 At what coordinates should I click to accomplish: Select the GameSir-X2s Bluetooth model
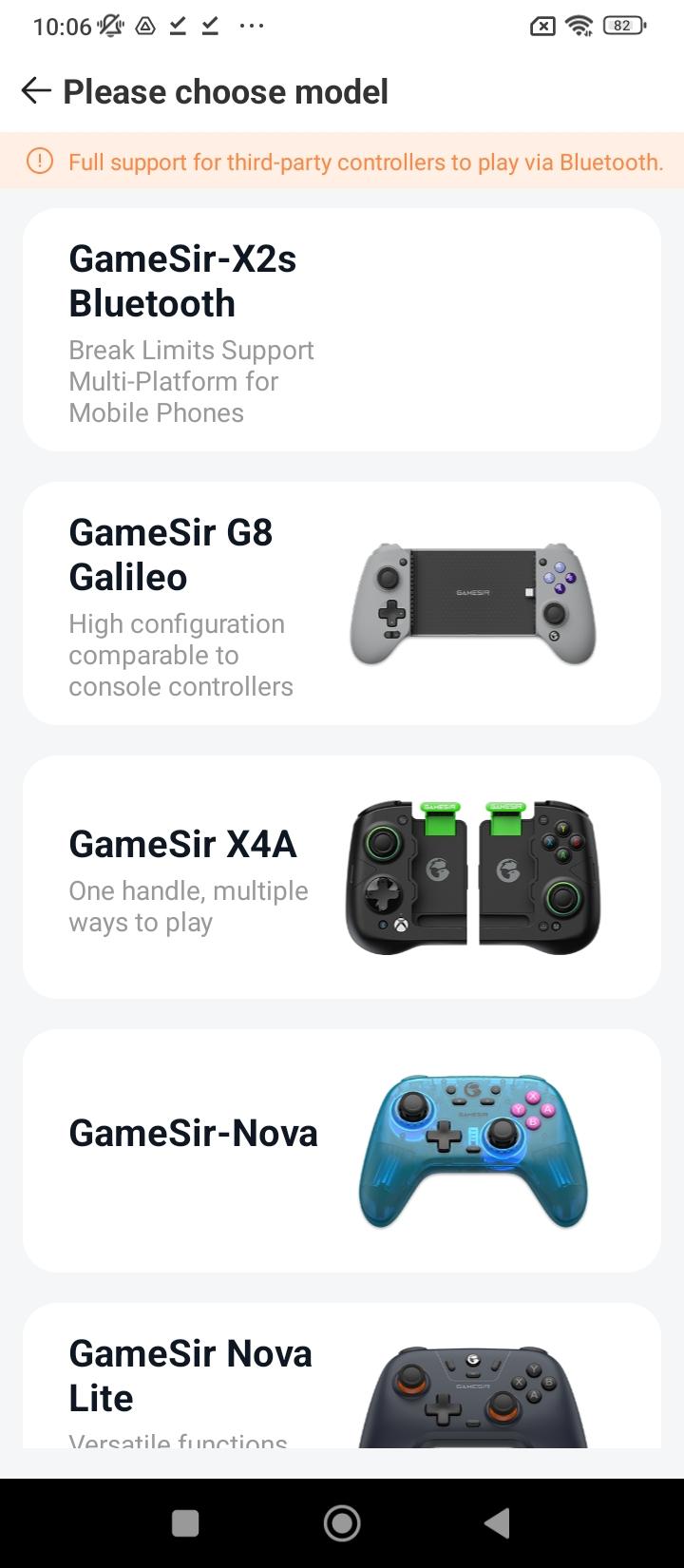341,330
